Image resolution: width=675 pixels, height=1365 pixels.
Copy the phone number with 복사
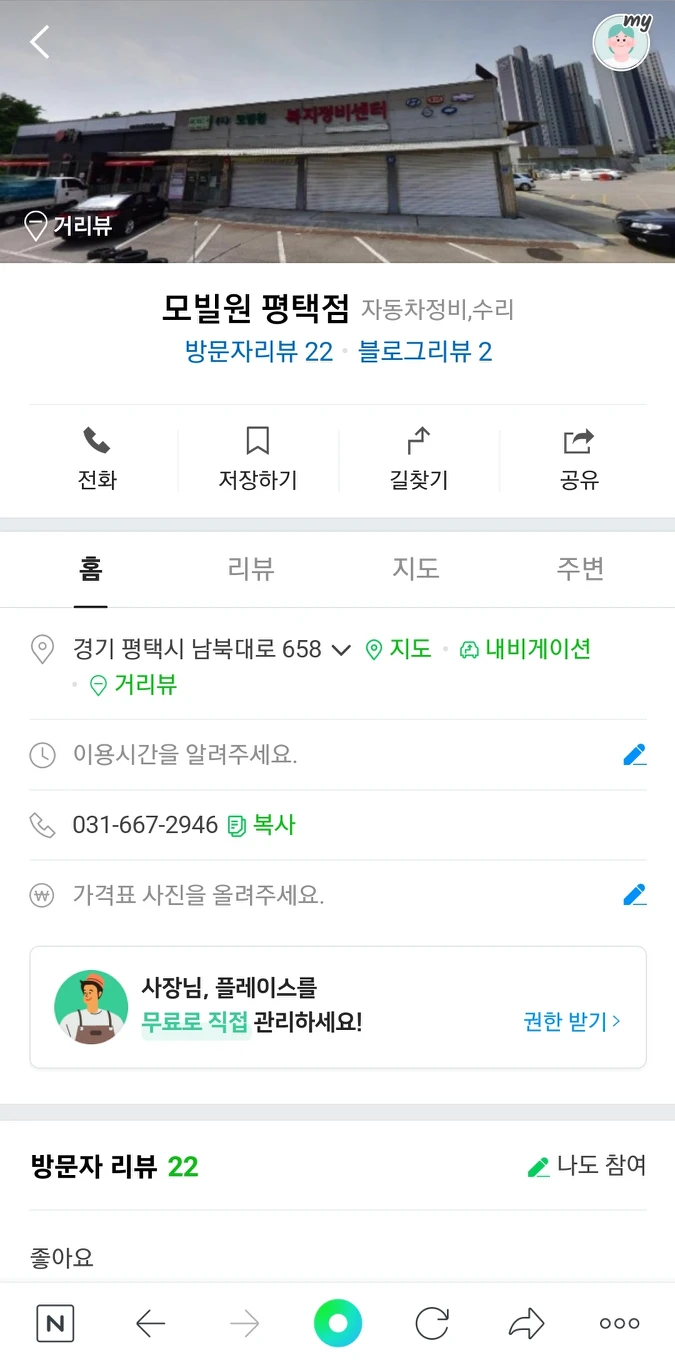pos(262,825)
